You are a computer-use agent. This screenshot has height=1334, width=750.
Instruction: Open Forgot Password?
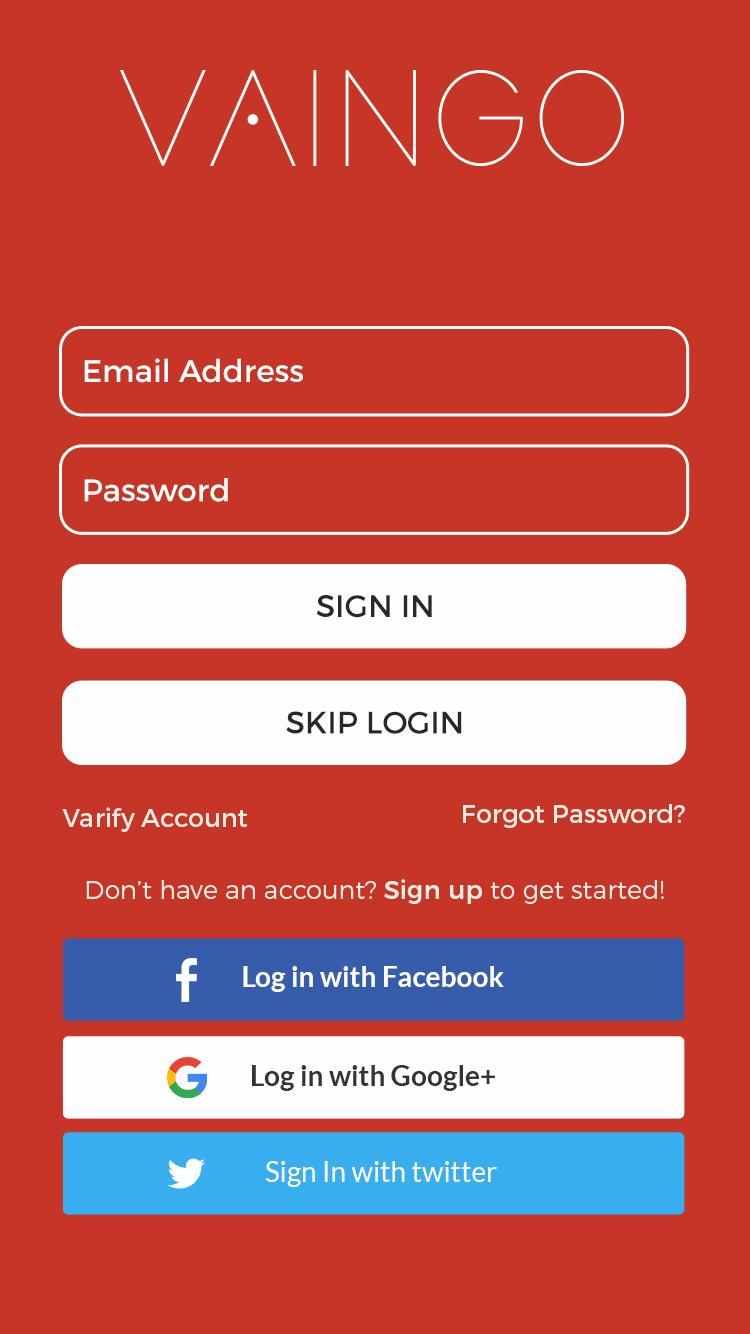[573, 814]
